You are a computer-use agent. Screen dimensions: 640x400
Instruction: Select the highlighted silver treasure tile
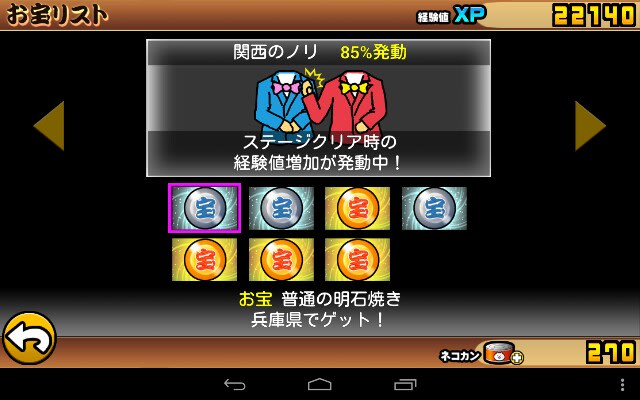[x=204, y=208]
